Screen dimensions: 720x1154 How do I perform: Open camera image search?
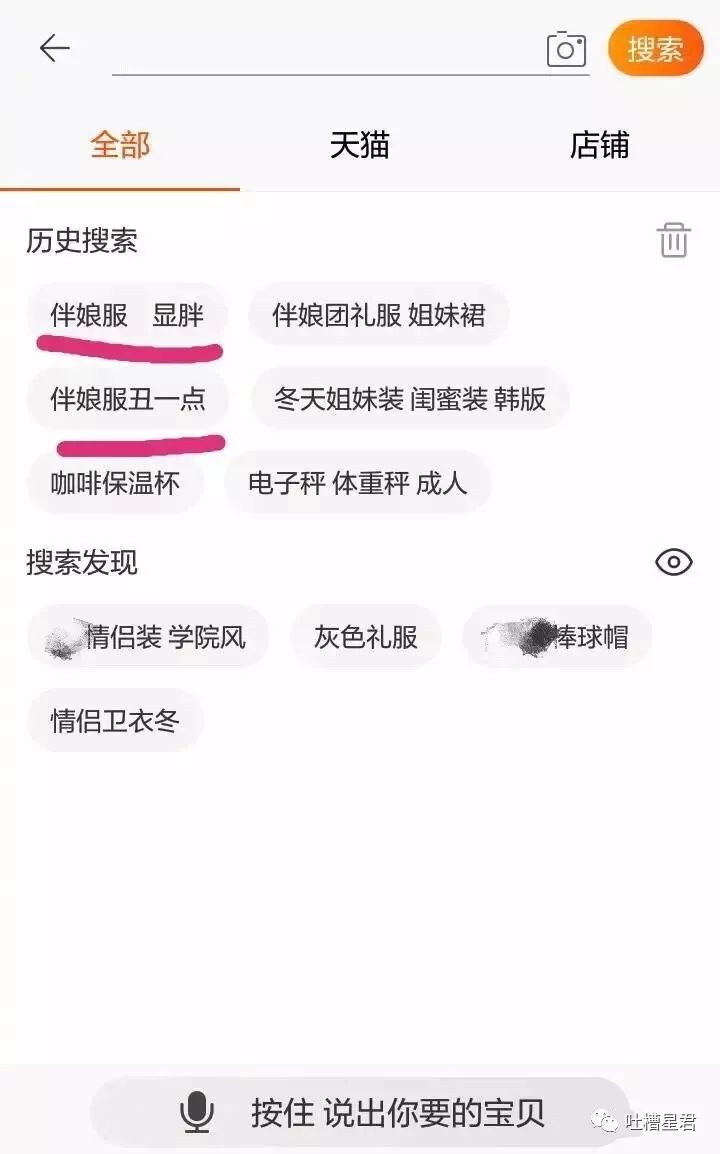click(566, 49)
